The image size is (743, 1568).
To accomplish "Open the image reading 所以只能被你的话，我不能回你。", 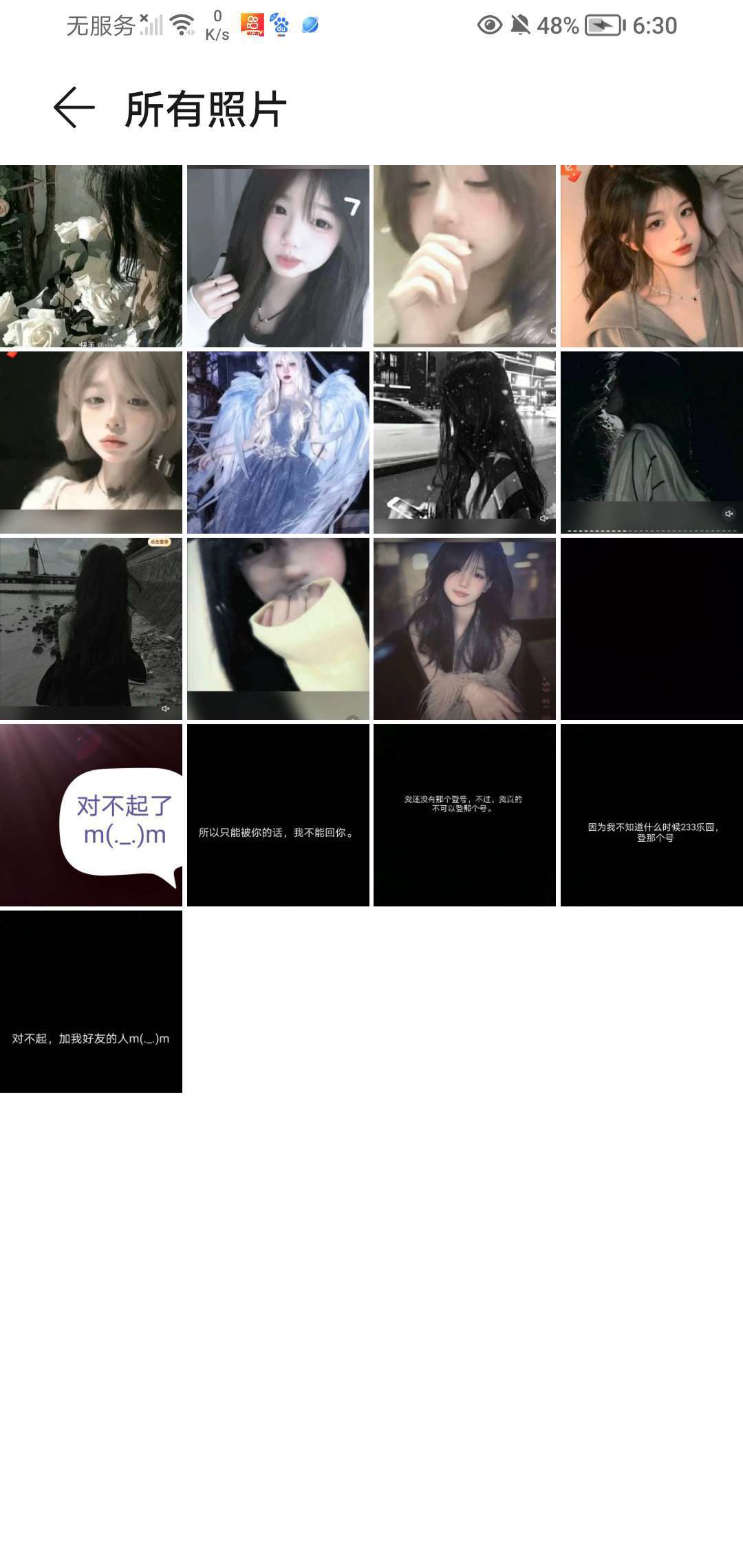I will click(278, 815).
